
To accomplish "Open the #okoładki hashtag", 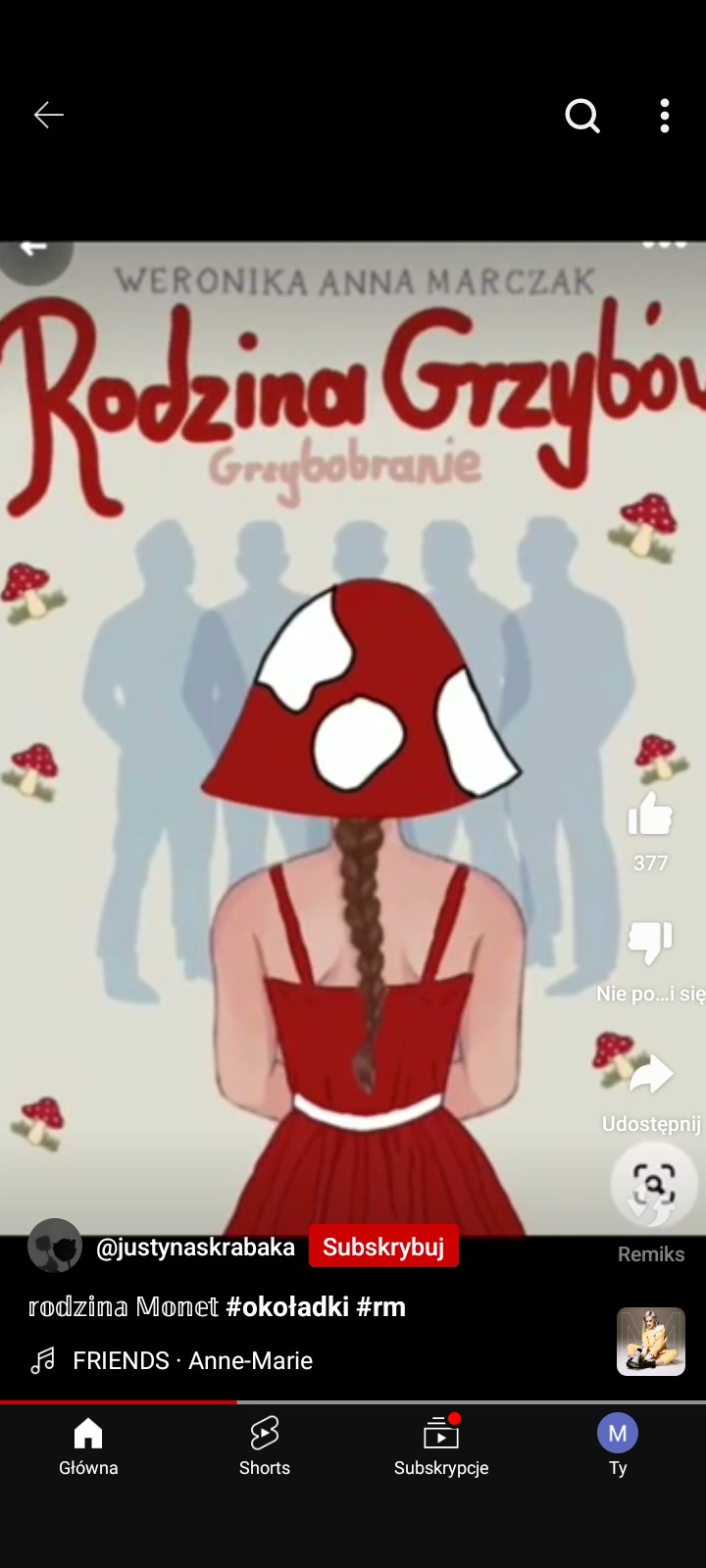I will pyautogui.click(x=287, y=1306).
